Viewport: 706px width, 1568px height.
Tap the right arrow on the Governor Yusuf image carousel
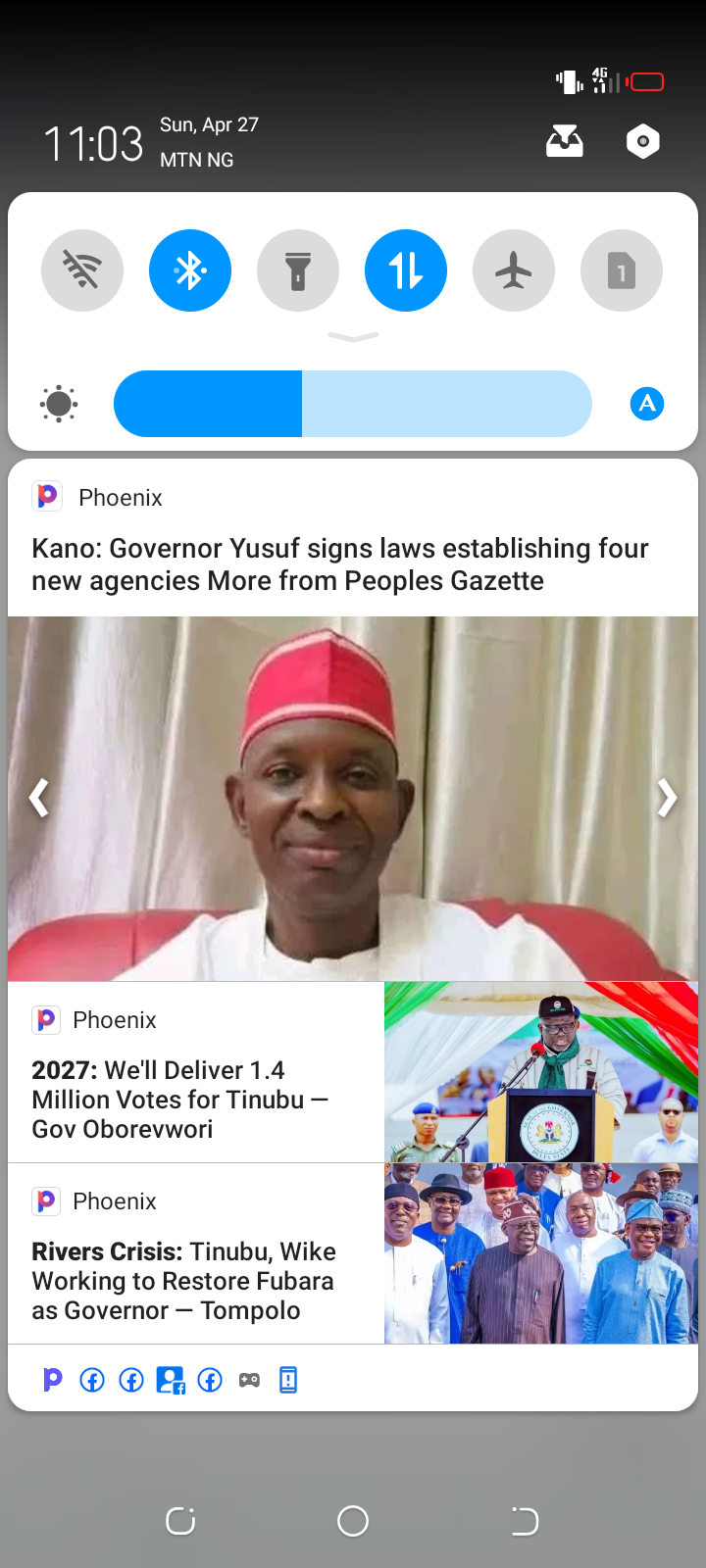pos(667,798)
